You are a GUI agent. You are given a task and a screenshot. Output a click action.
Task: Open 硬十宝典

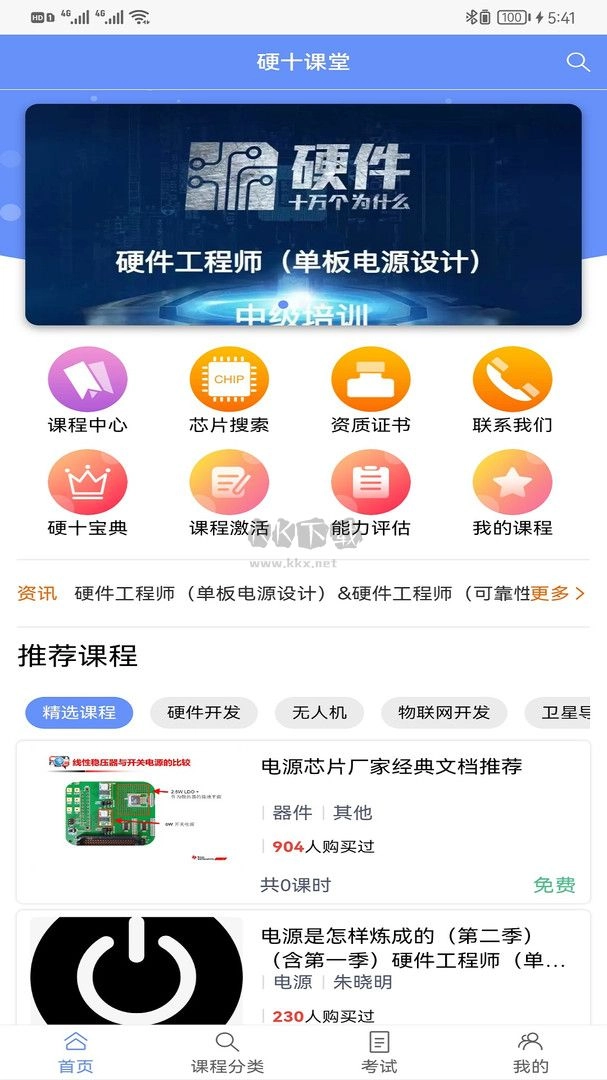pos(88,494)
